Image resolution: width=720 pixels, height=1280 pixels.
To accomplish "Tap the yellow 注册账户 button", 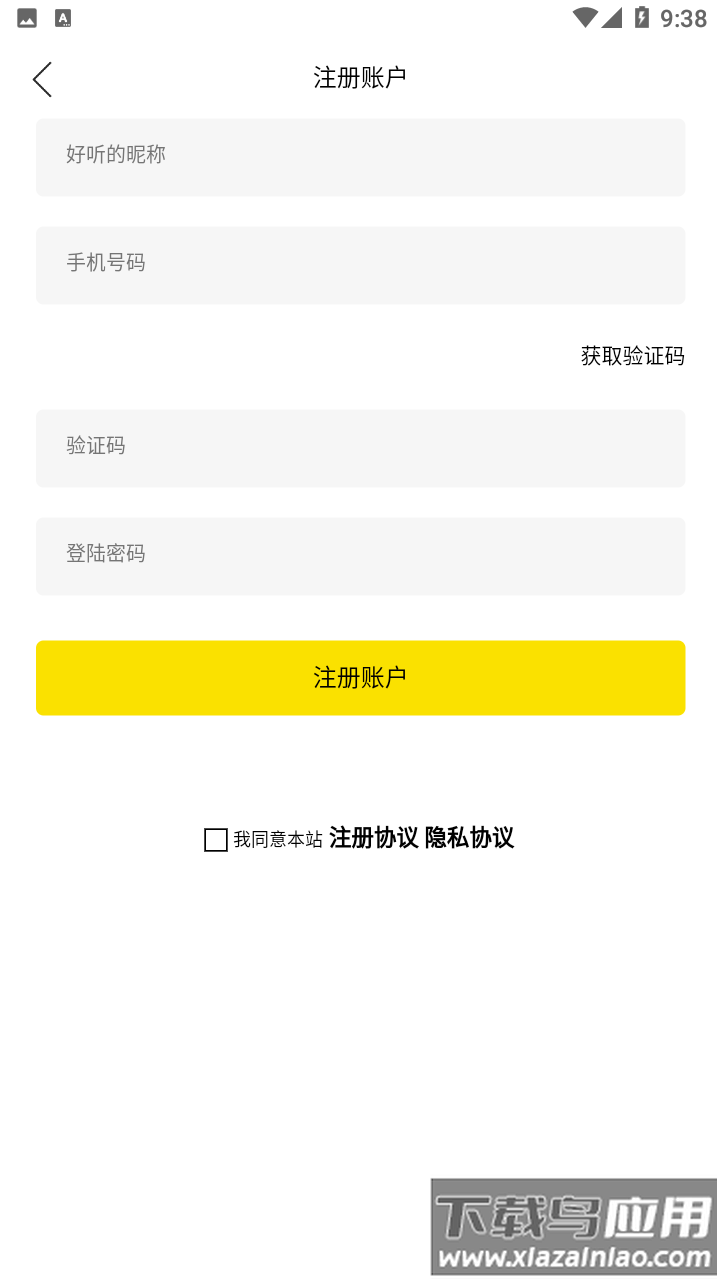I will click(360, 678).
